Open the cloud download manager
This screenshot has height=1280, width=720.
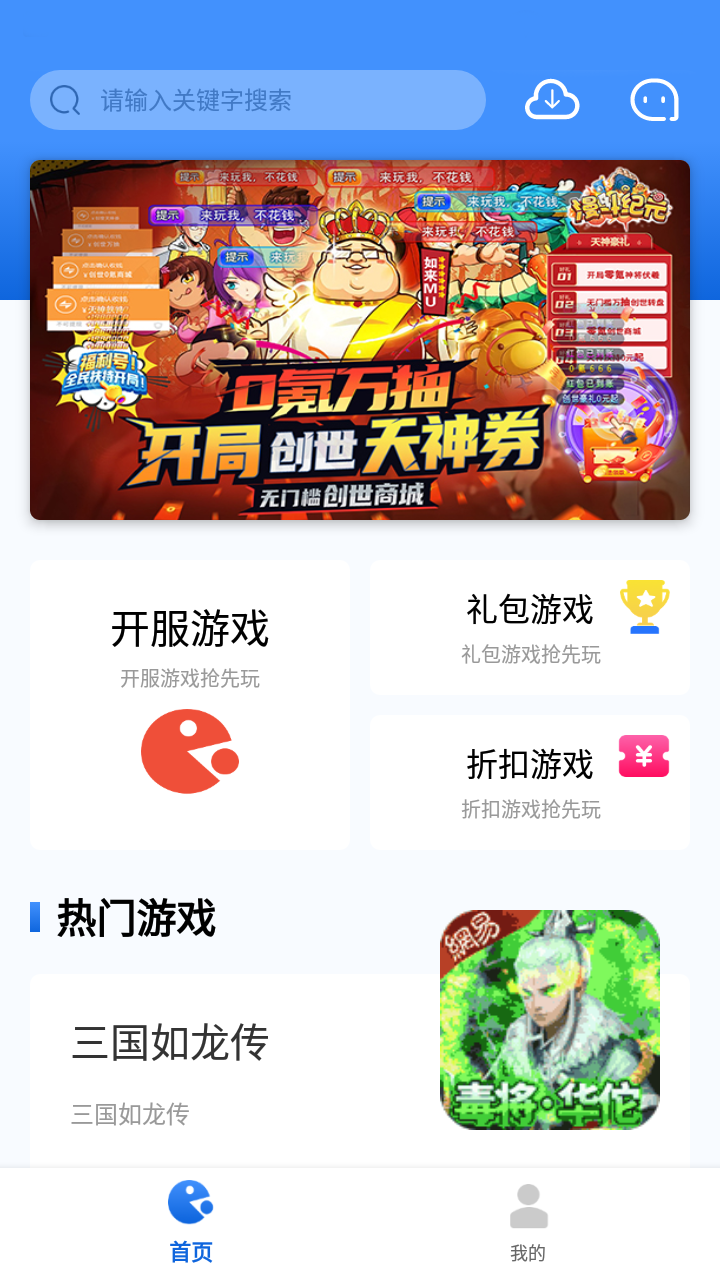(552, 100)
